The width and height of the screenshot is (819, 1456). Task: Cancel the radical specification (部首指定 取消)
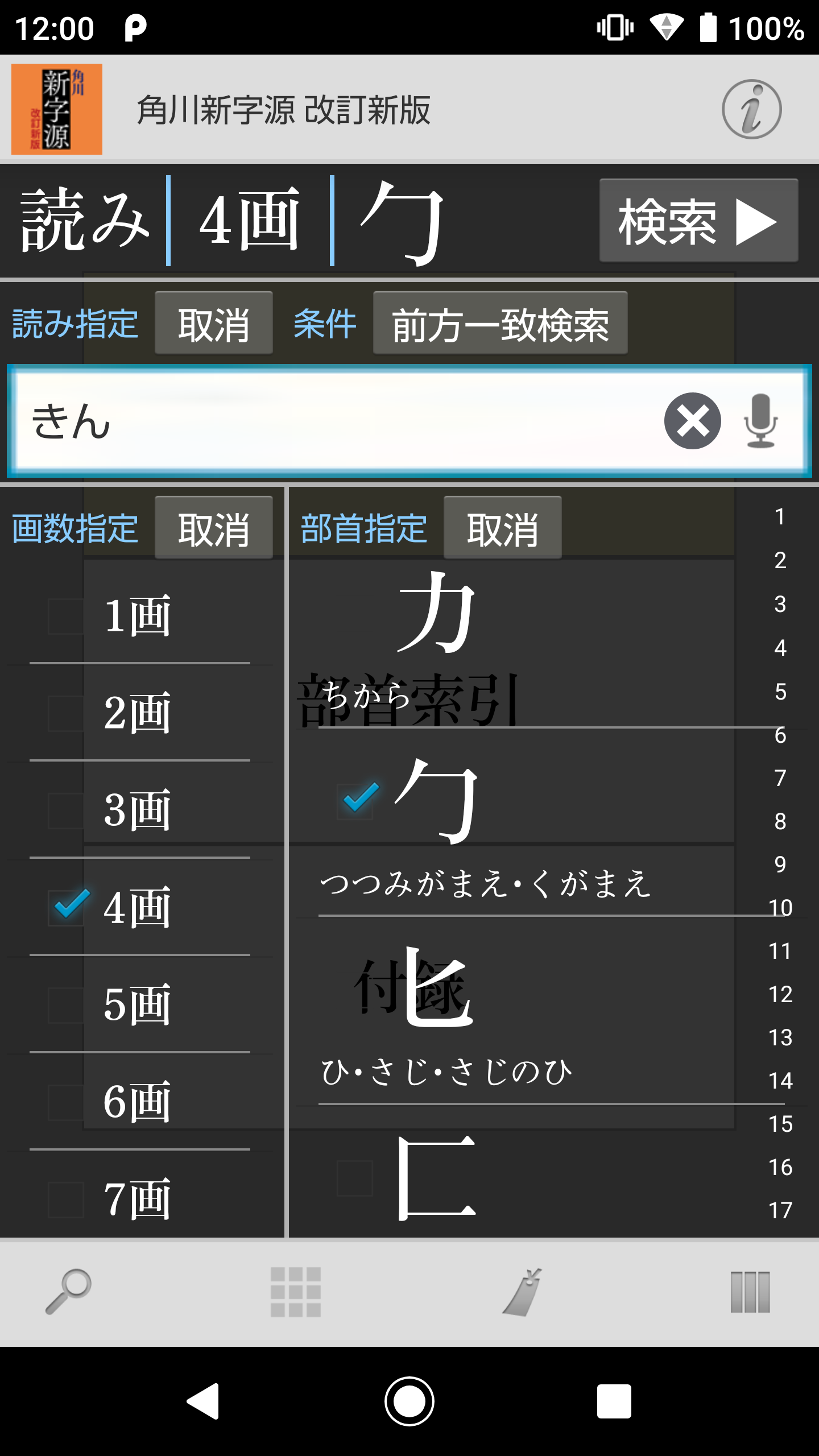tap(502, 528)
